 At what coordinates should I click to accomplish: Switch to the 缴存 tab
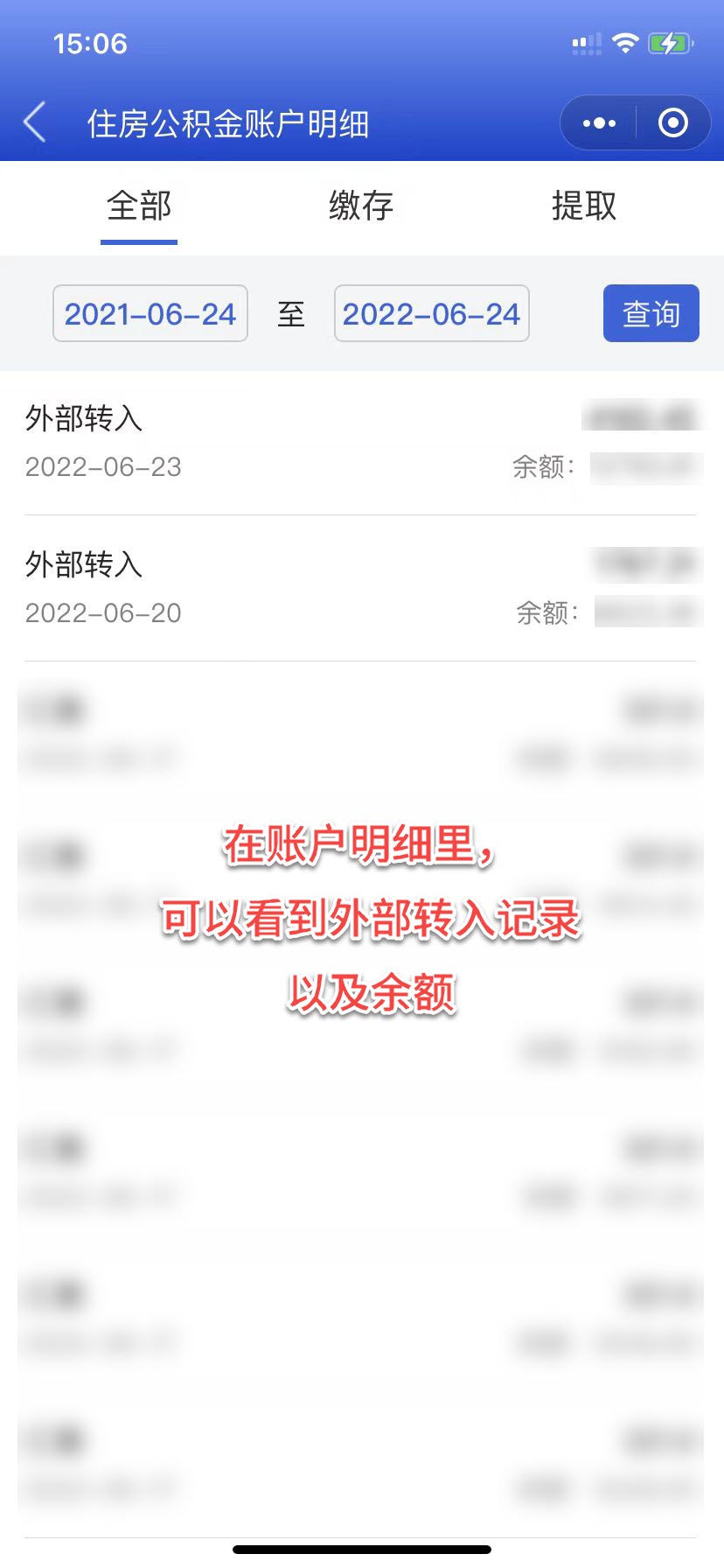[361, 206]
